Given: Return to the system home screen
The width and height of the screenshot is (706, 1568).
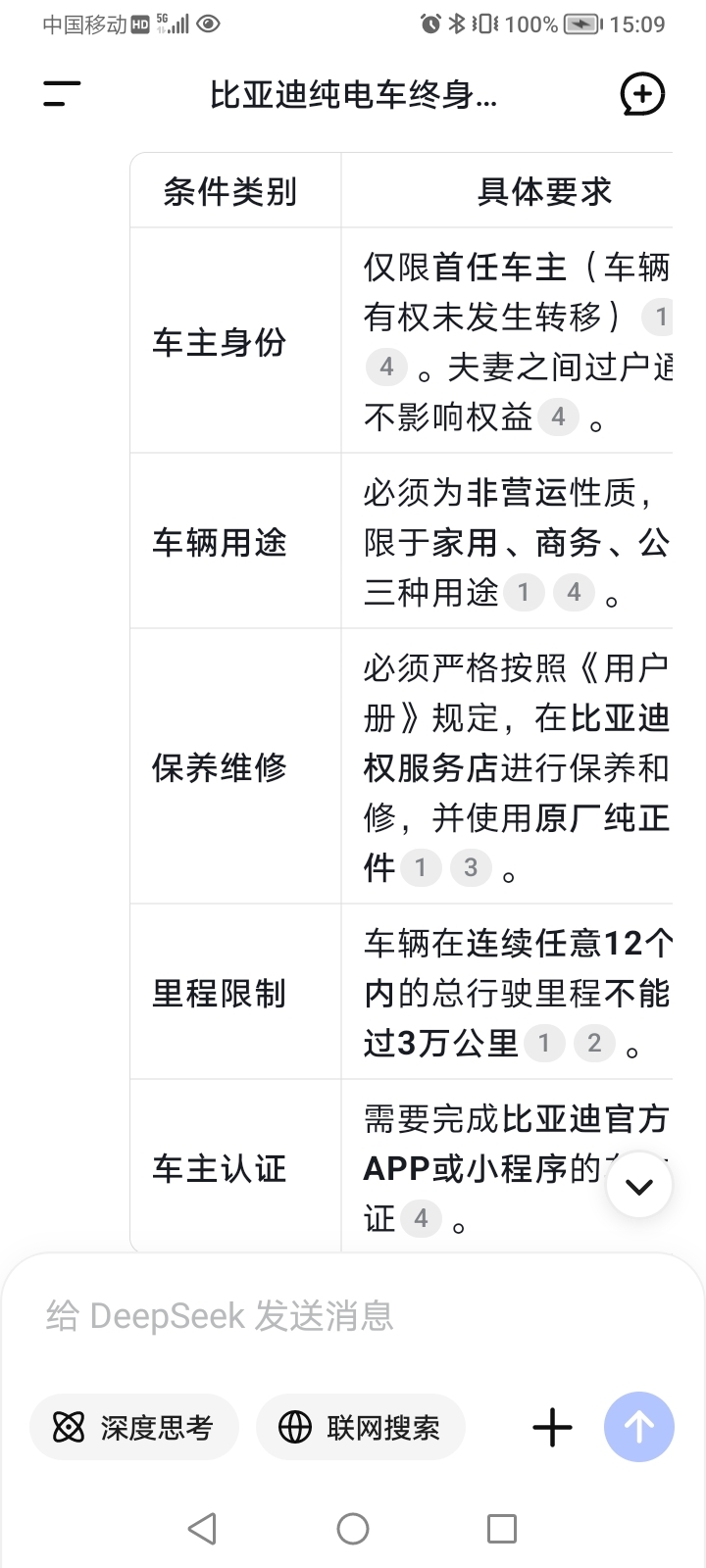Looking at the screenshot, I should click(353, 1528).
